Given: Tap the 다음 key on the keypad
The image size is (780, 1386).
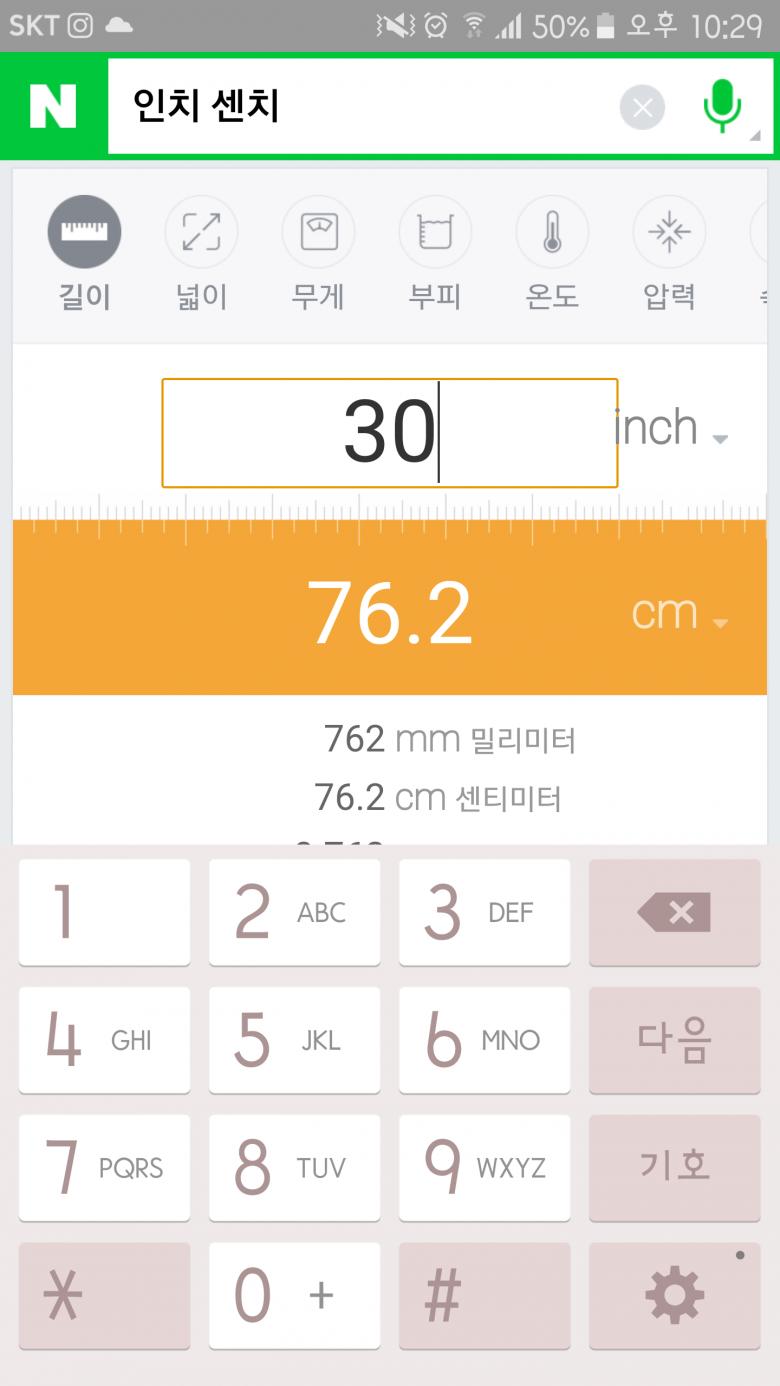Looking at the screenshot, I should (674, 1040).
